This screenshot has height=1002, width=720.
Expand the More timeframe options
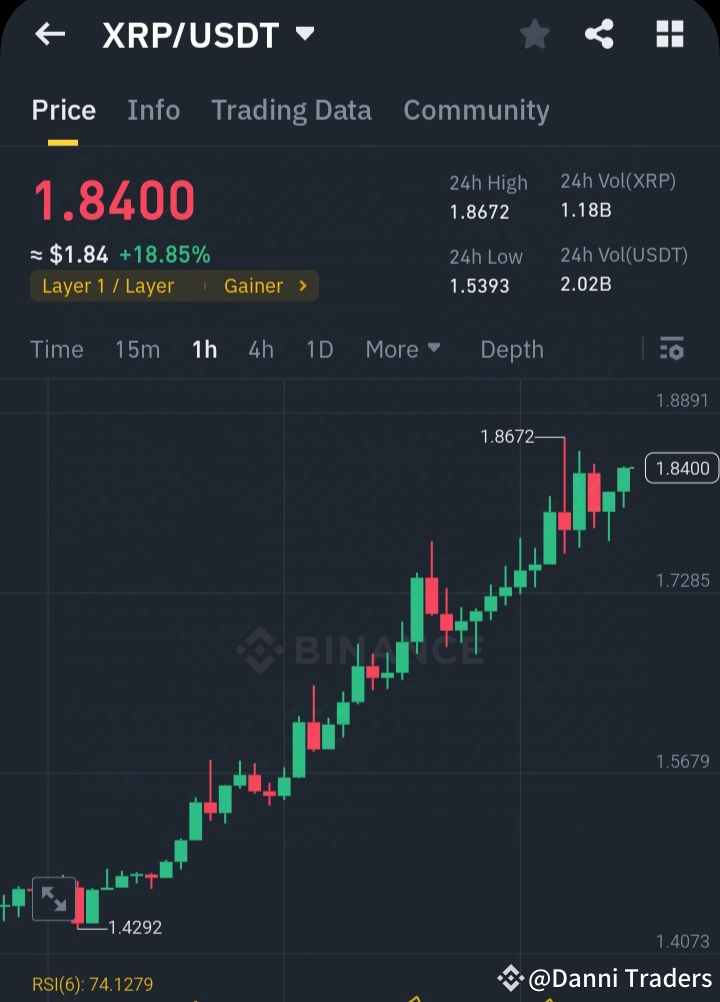[x=402, y=350]
